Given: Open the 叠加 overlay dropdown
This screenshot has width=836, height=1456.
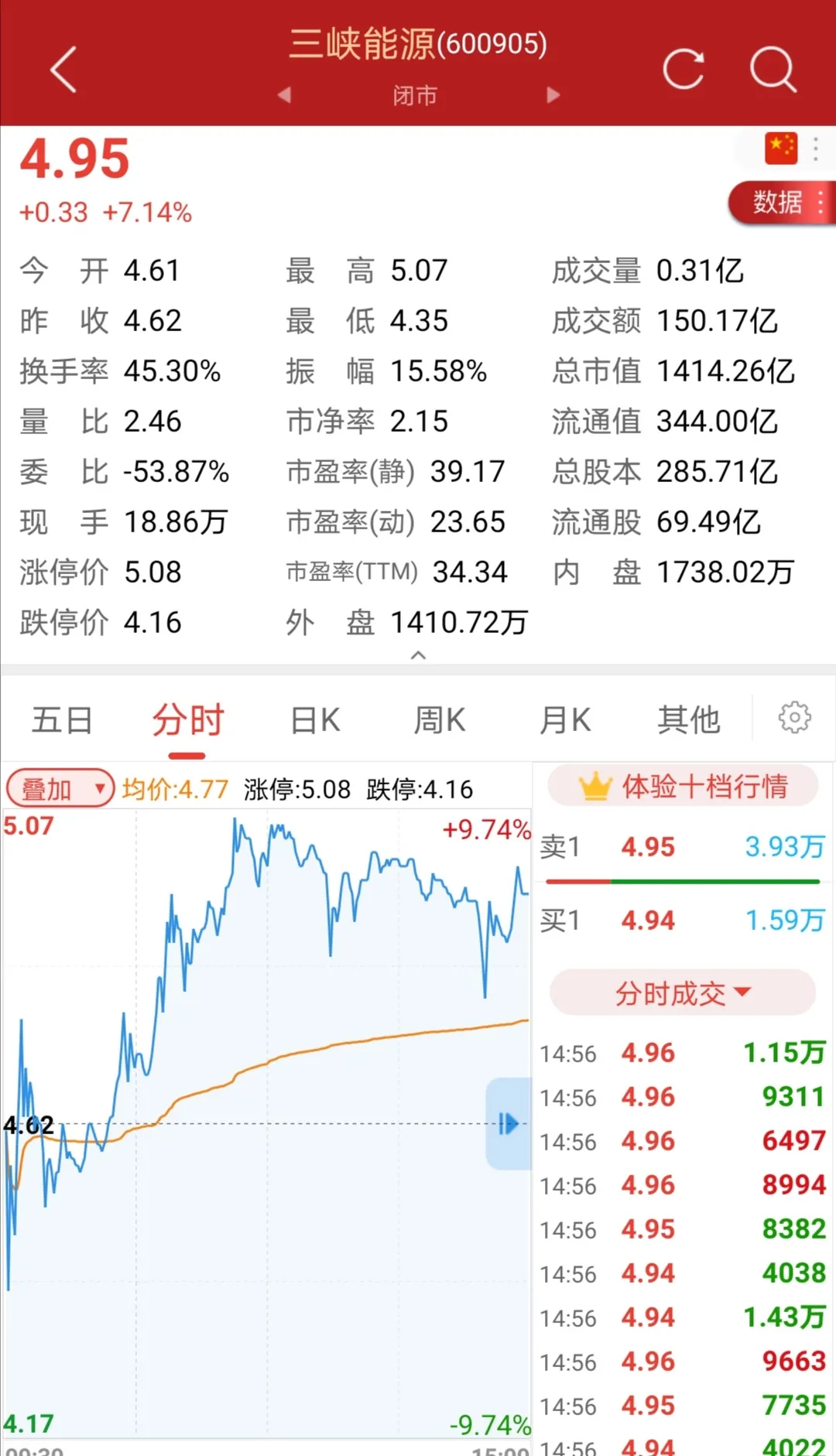Looking at the screenshot, I should click(60, 789).
